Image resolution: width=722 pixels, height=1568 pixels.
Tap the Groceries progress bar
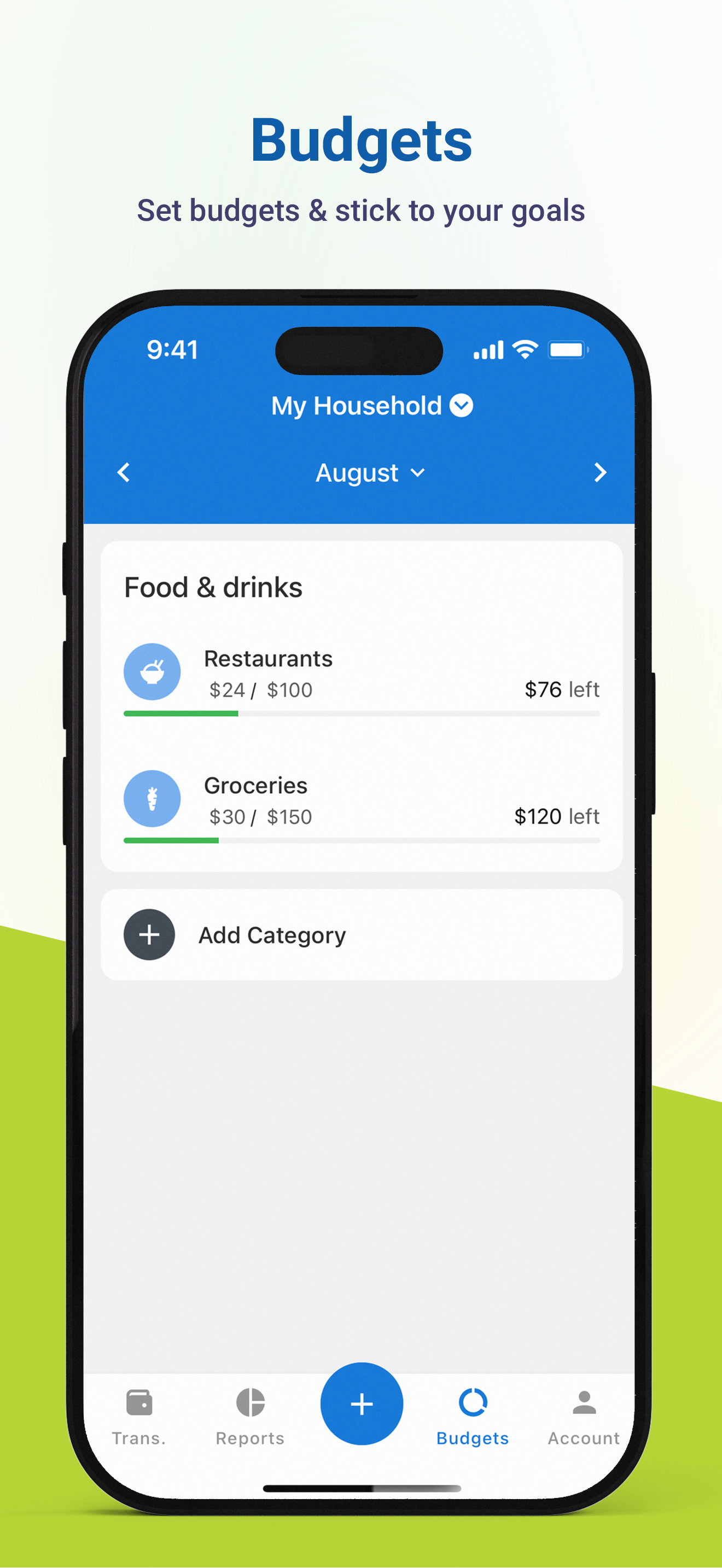pyautogui.click(x=362, y=840)
